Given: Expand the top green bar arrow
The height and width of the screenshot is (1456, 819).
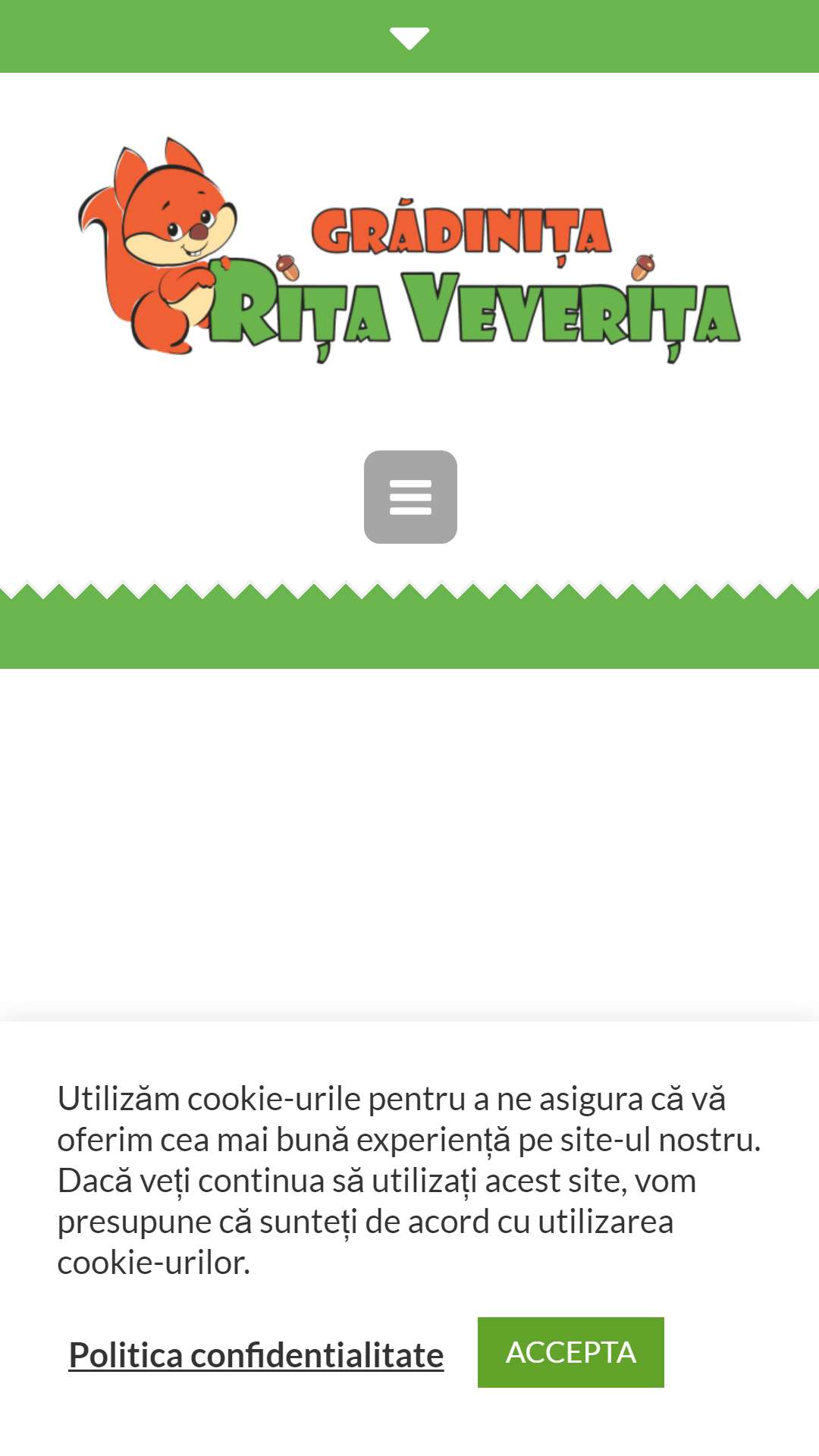Looking at the screenshot, I should coord(409,38).
